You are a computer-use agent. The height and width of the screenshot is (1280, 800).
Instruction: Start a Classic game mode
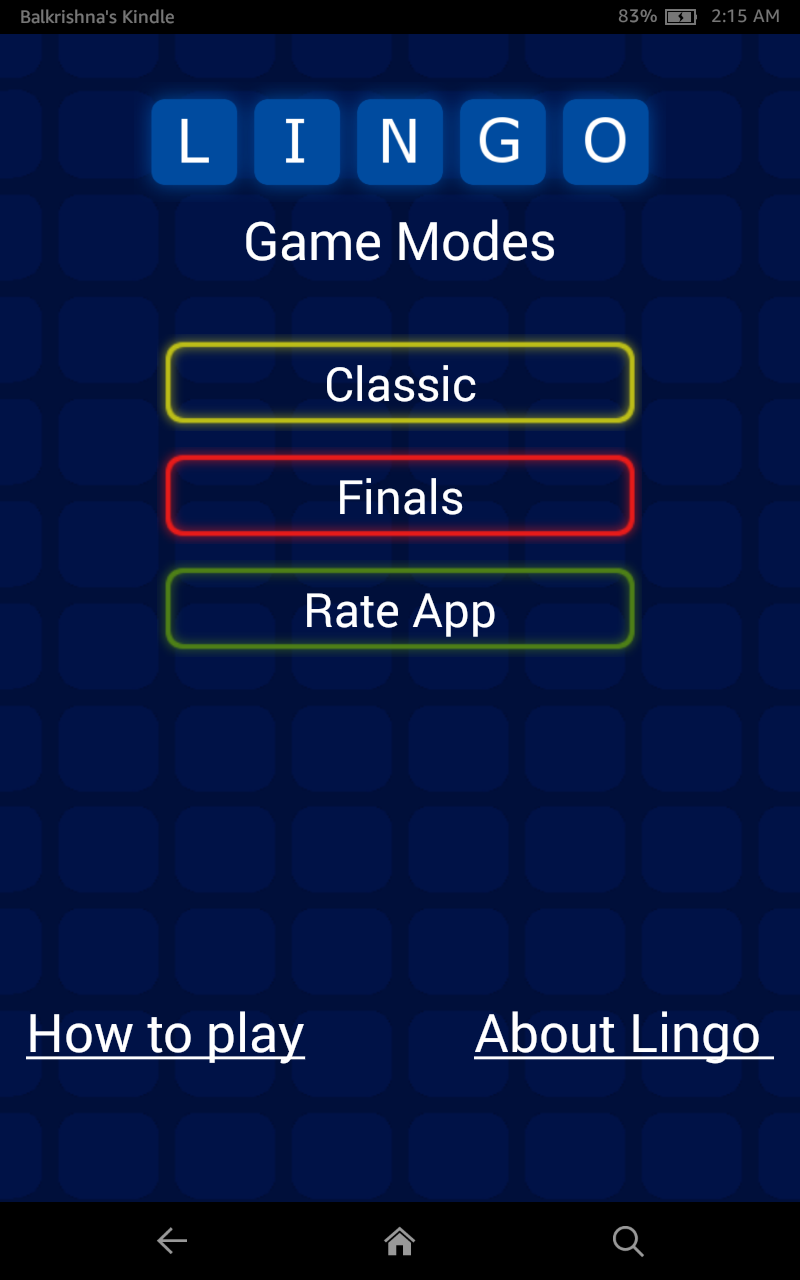pyautogui.click(x=400, y=383)
